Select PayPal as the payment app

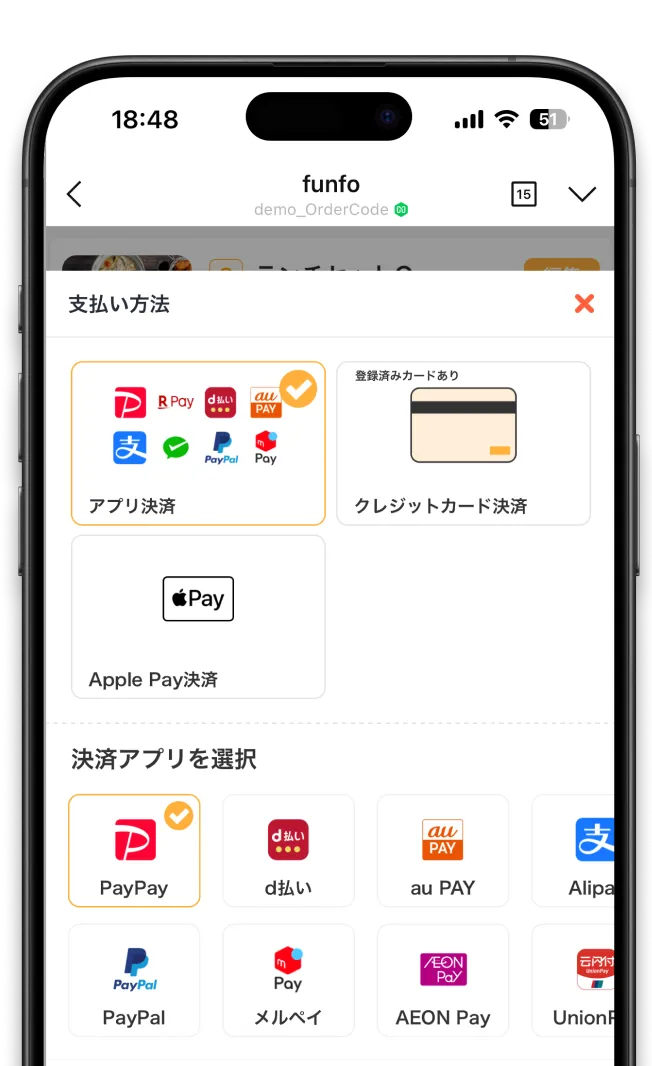tap(134, 980)
